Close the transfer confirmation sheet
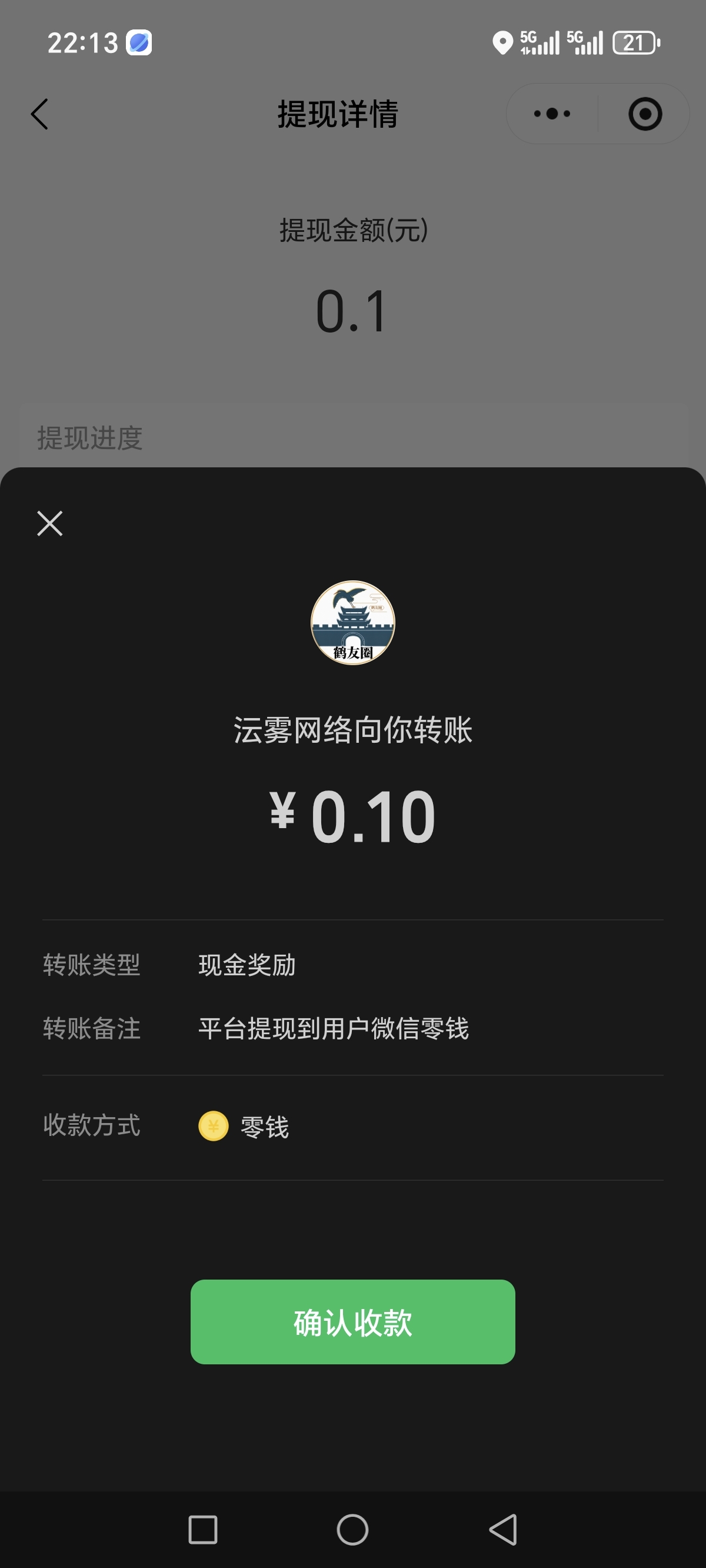This screenshot has width=706, height=1568. 50,523
